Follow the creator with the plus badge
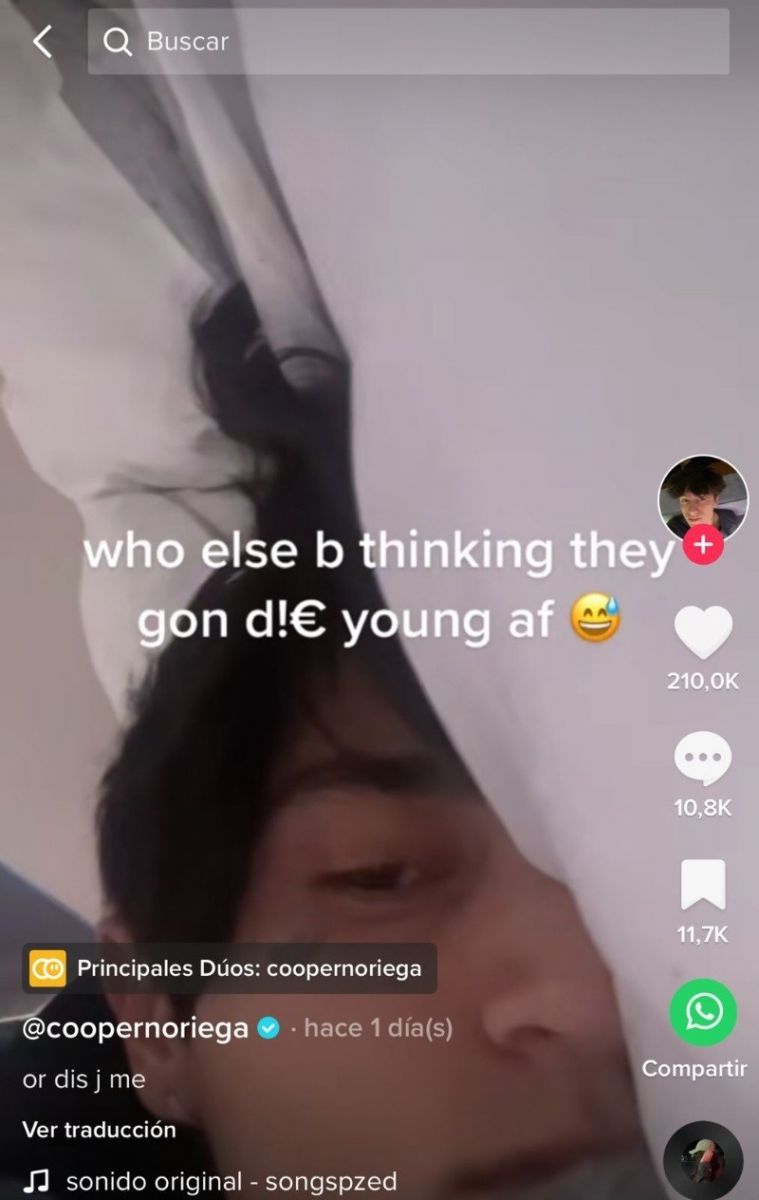759x1200 pixels. tap(703, 545)
